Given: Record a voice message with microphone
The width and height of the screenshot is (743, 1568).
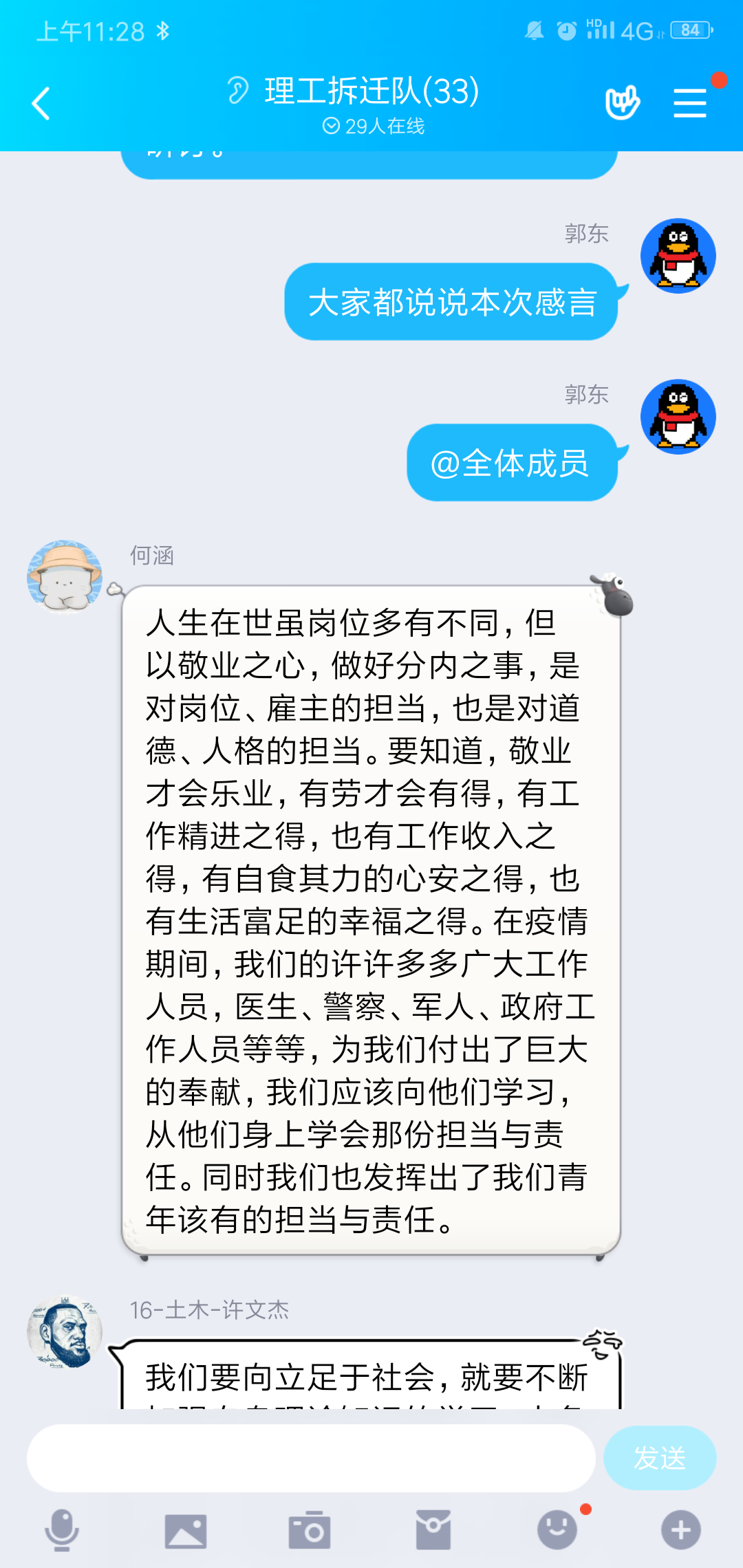Looking at the screenshot, I should 62,1530.
